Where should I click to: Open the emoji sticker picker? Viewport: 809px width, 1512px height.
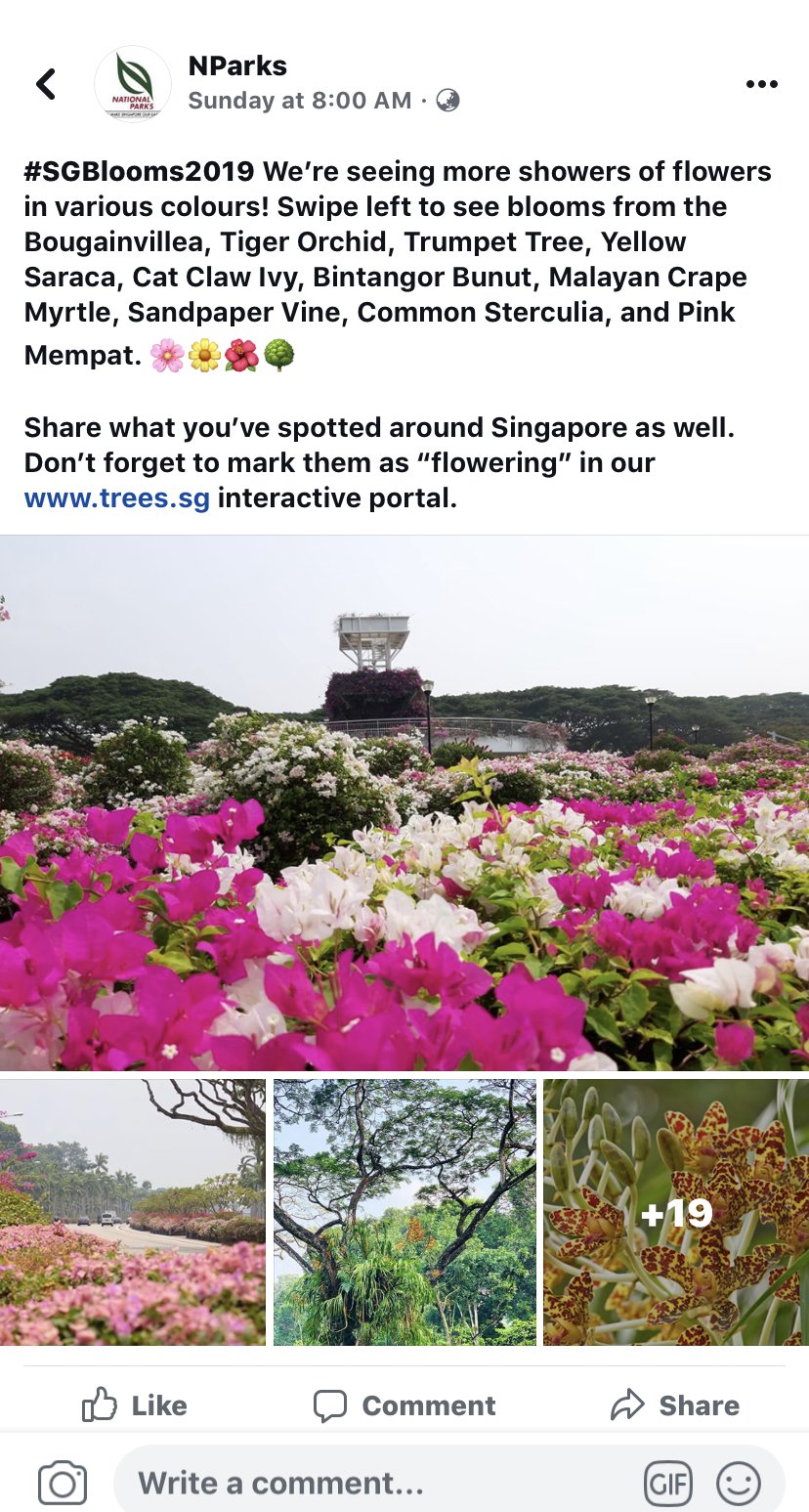pos(739,1484)
